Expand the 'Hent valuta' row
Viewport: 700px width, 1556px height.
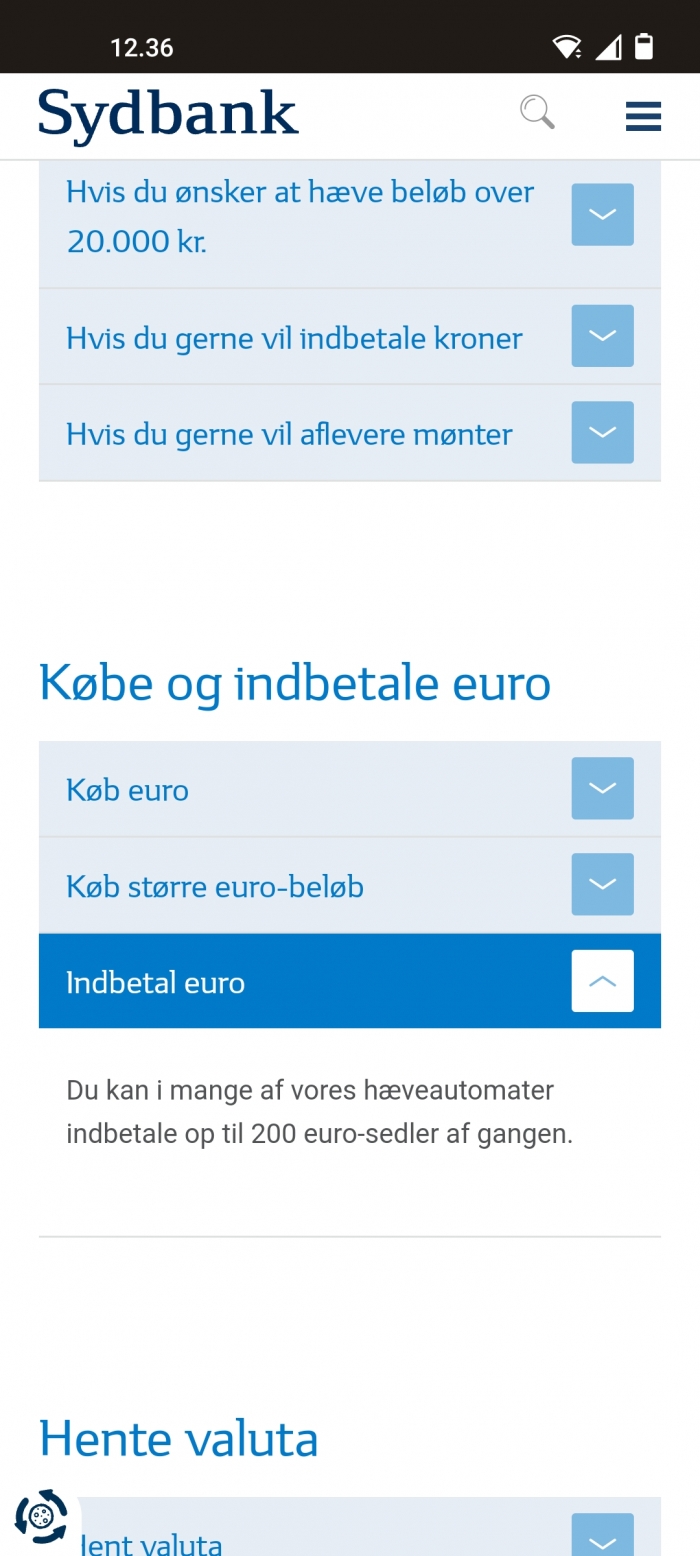[350, 1527]
